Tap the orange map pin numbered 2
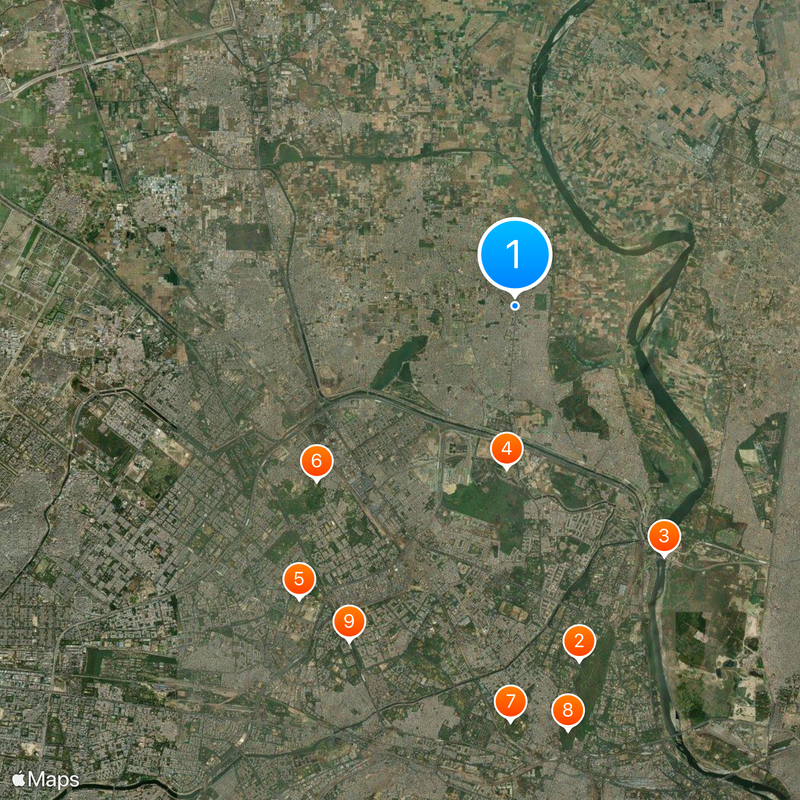The width and height of the screenshot is (800, 800). coord(579,641)
